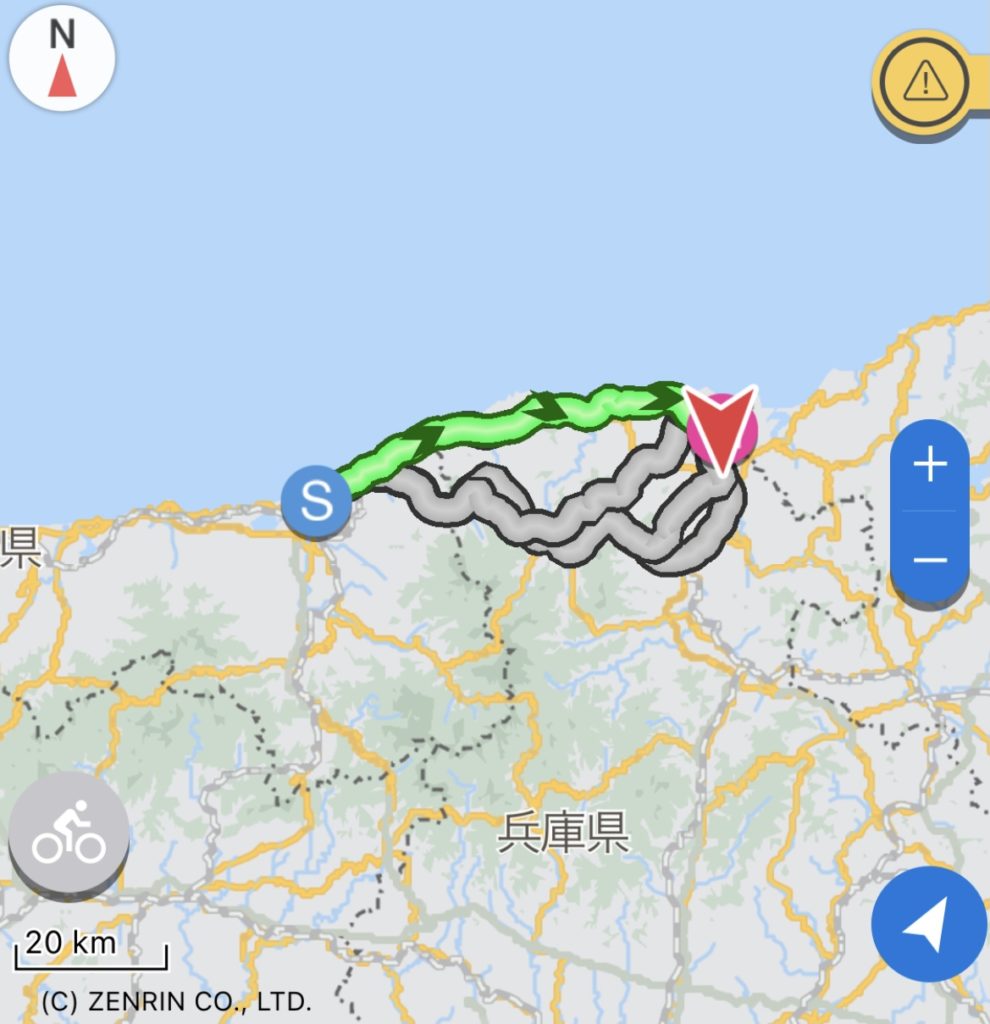Tap the north compass button
Image resolution: width=990 pixels, height=1024 pixels.
(62, 58)
